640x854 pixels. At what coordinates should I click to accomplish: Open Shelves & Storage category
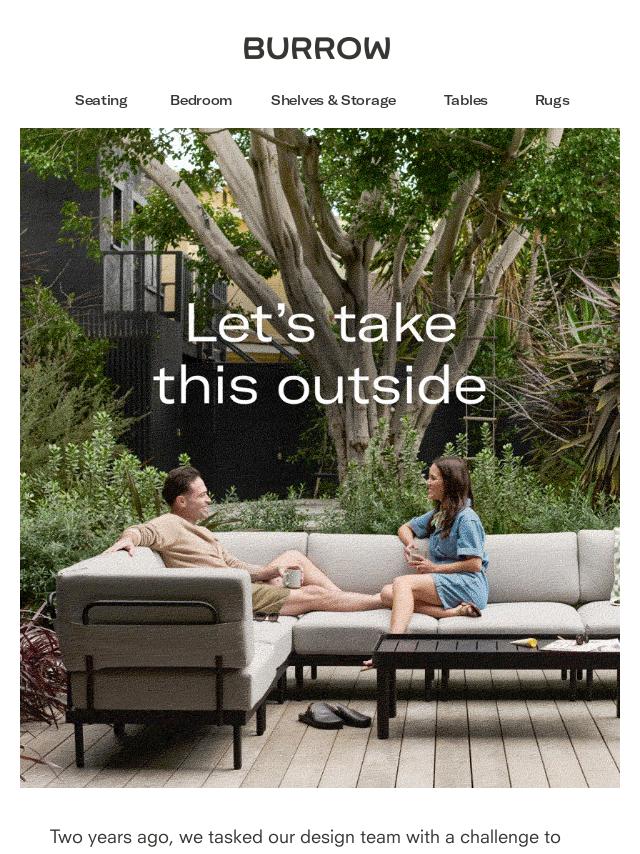tap(333, 100)
